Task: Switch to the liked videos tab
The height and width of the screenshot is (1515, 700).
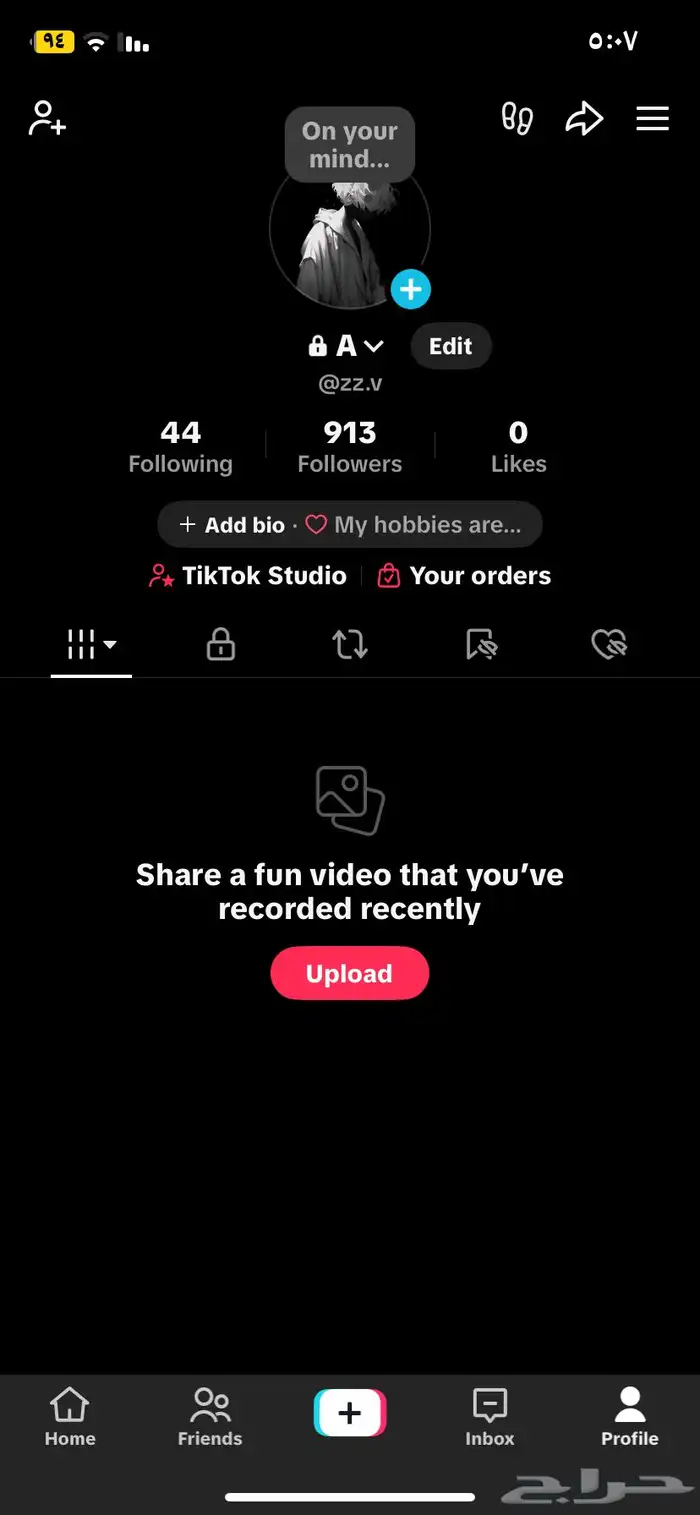Action: (608, 645)
